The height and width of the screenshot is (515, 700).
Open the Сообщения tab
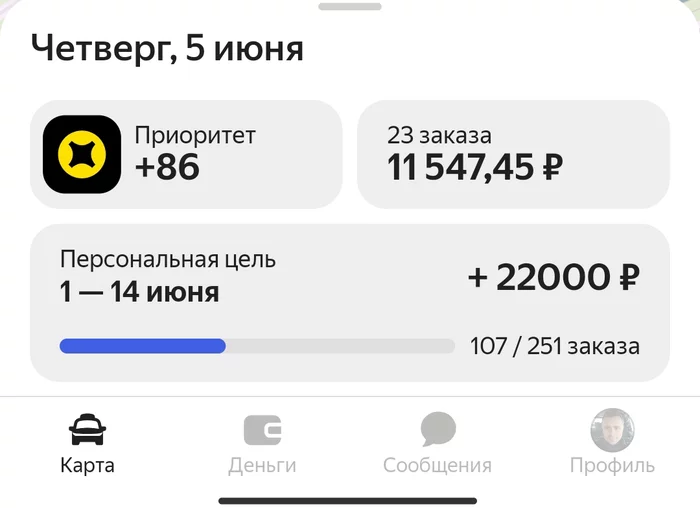[x=437, y=443]
